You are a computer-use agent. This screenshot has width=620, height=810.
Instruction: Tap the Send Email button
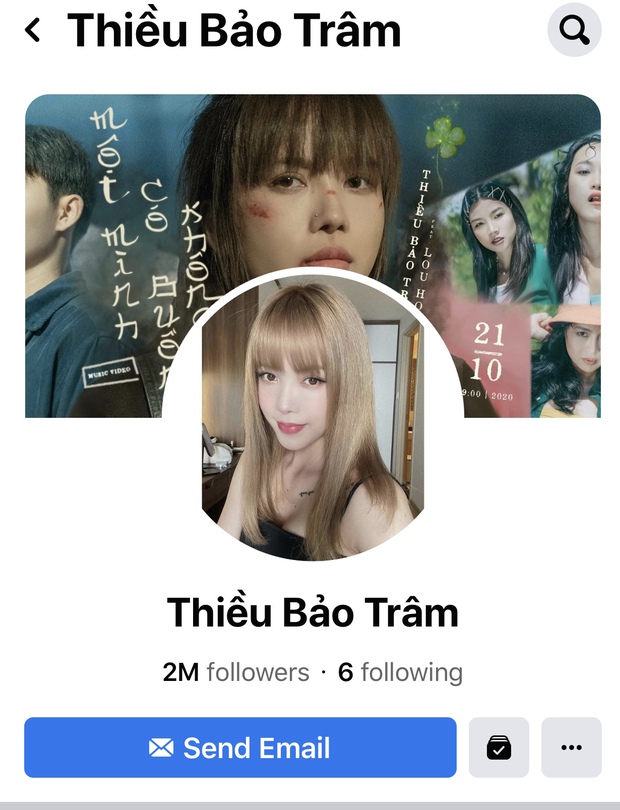[x=240, y=748]
